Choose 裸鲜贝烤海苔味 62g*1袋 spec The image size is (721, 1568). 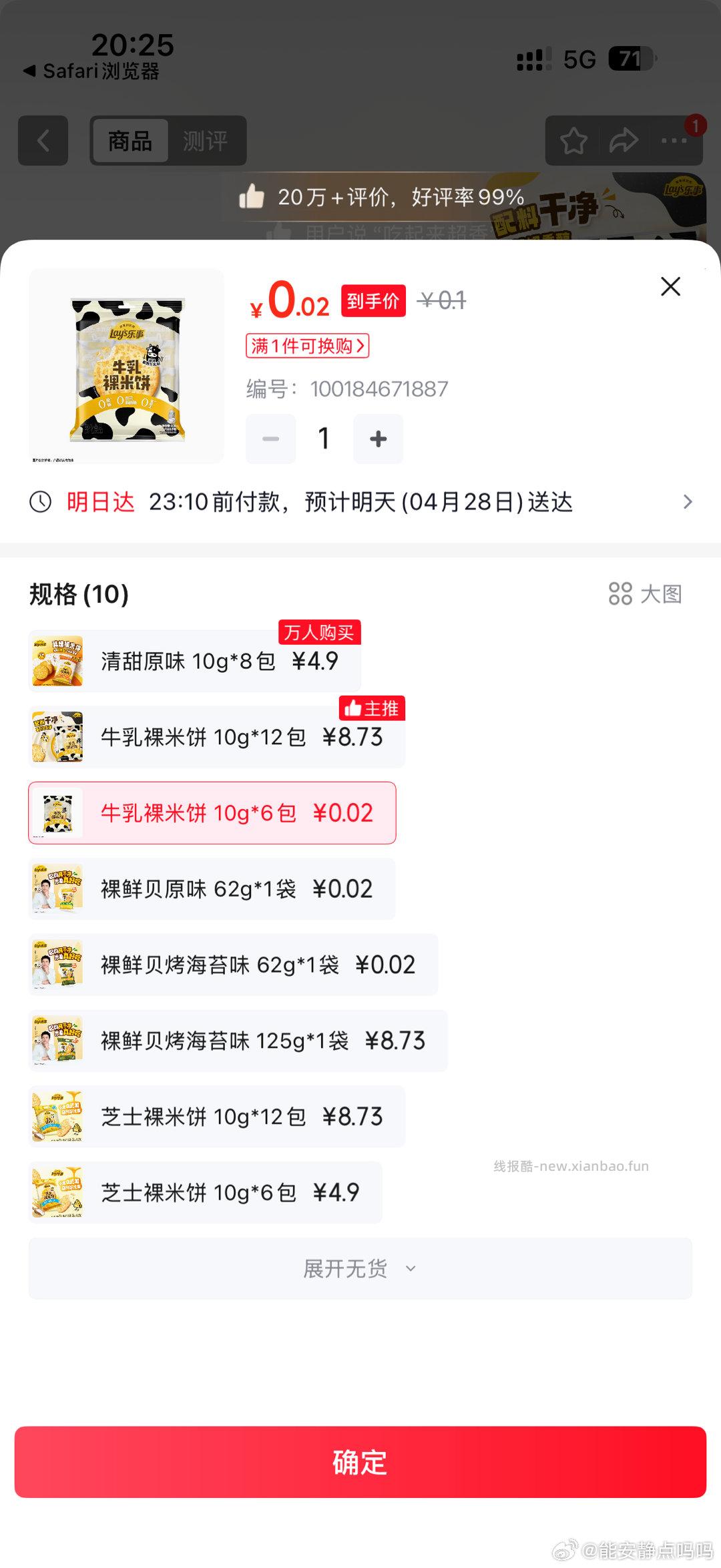click(x=233, y=965)
